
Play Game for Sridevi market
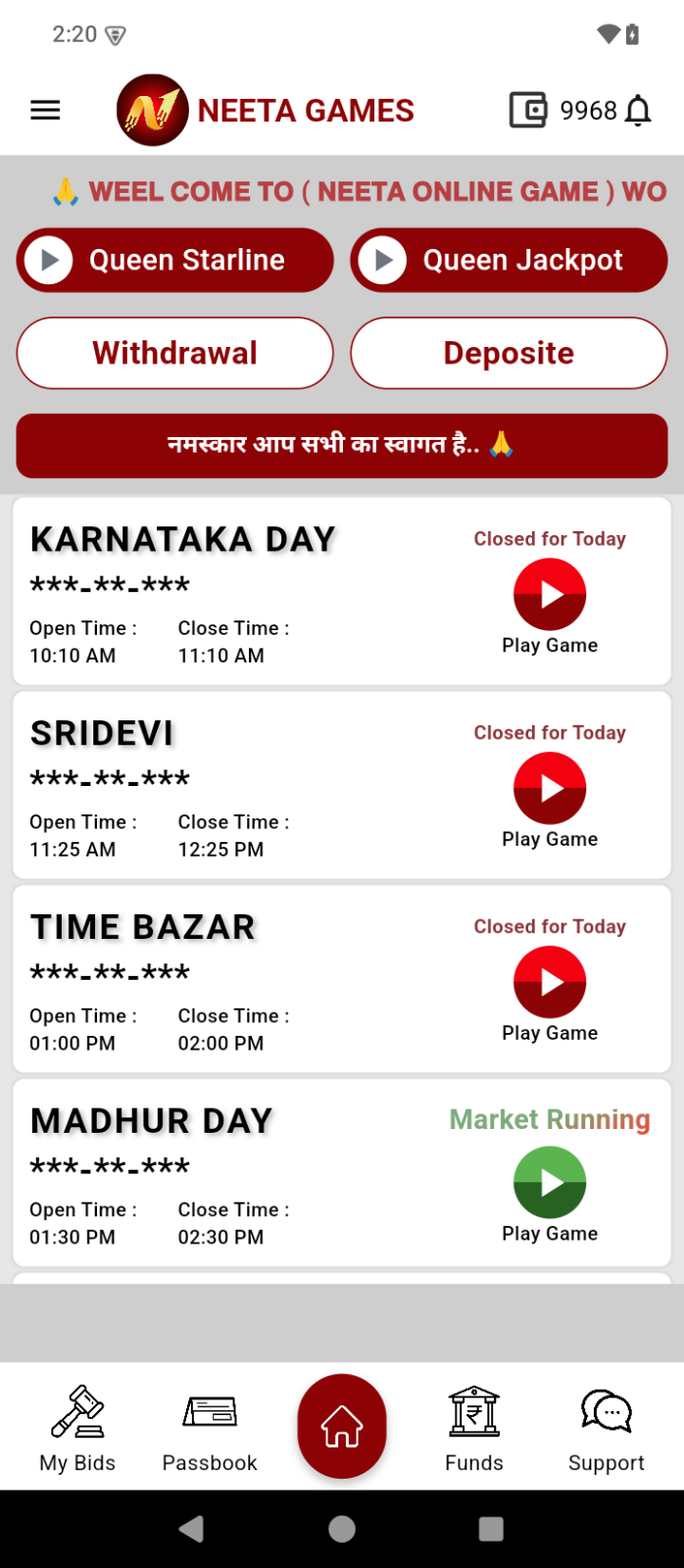tap(550, 789)
